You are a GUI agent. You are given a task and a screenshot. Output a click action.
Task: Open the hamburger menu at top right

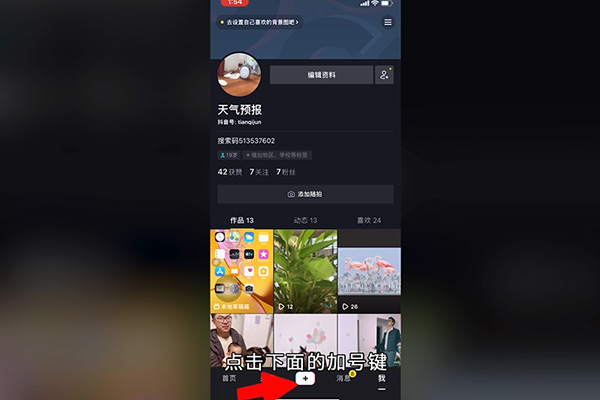pyautogui.click(x=388, y=22)
